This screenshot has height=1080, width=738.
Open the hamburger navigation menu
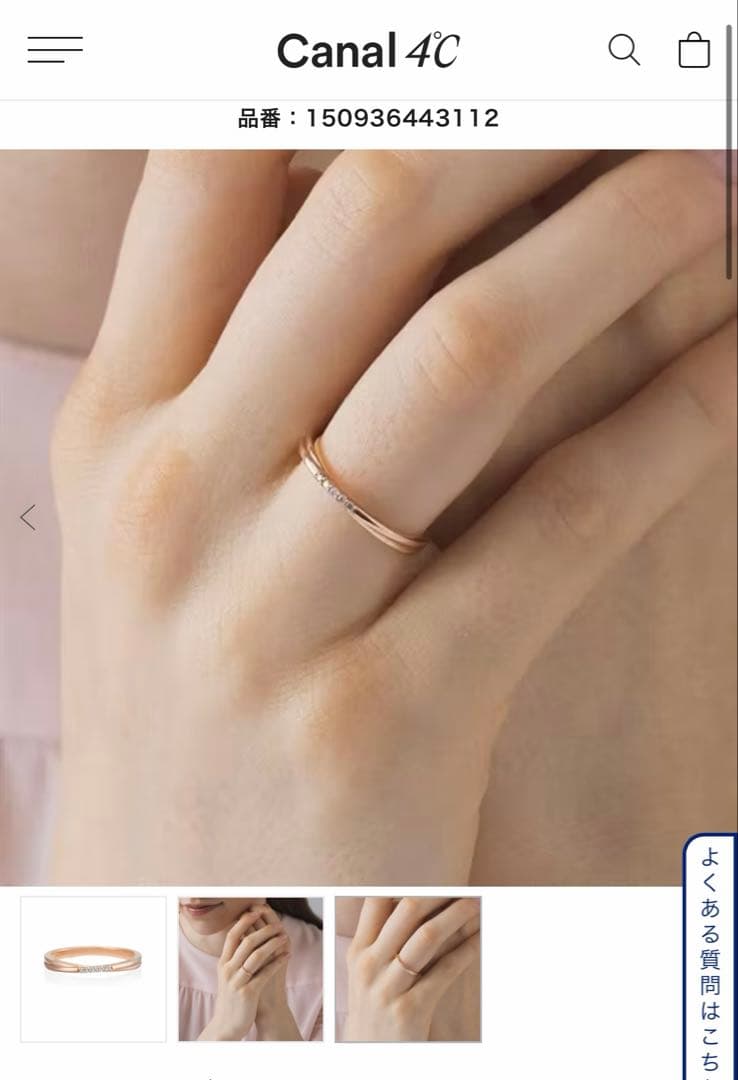click(x=55, y=49)
